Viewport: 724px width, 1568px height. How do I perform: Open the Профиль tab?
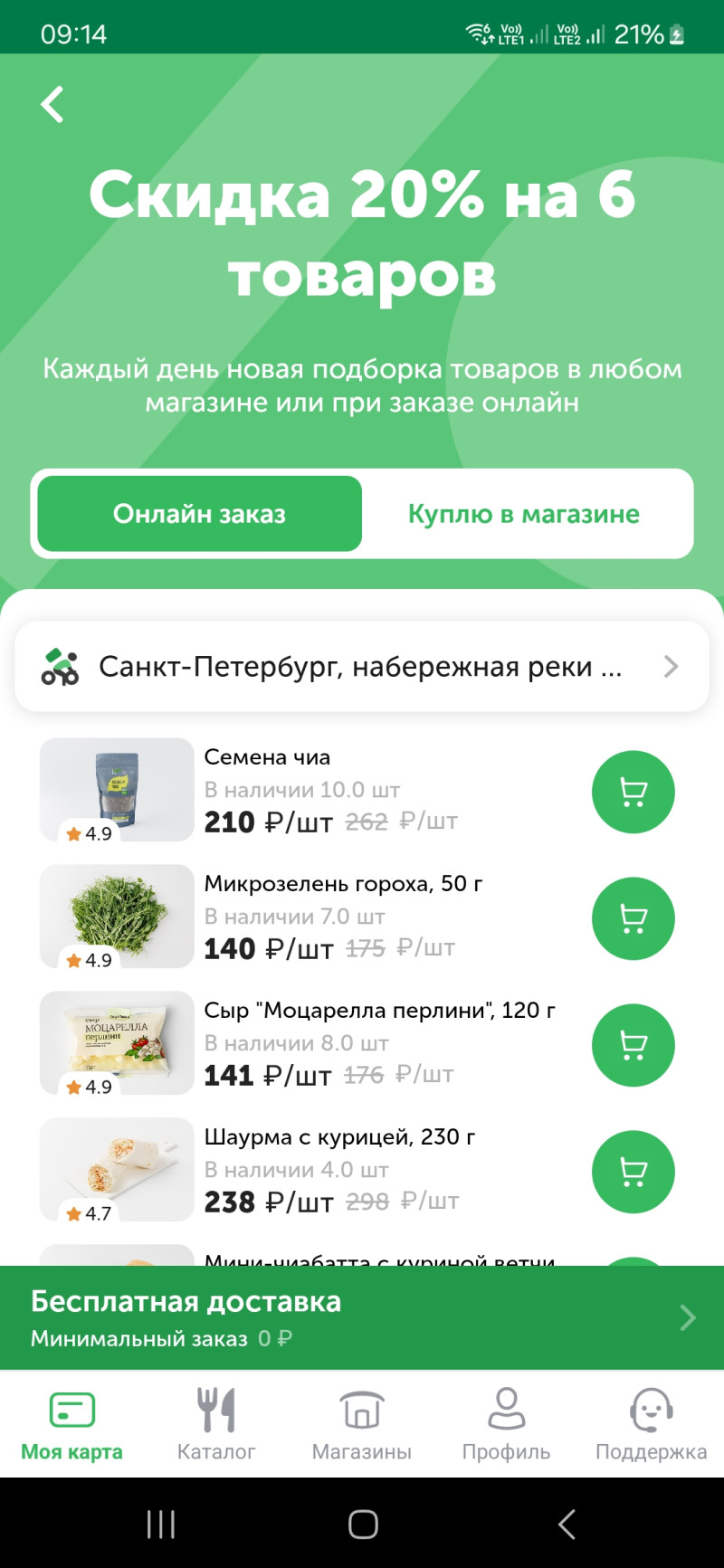pos(506,1425)
